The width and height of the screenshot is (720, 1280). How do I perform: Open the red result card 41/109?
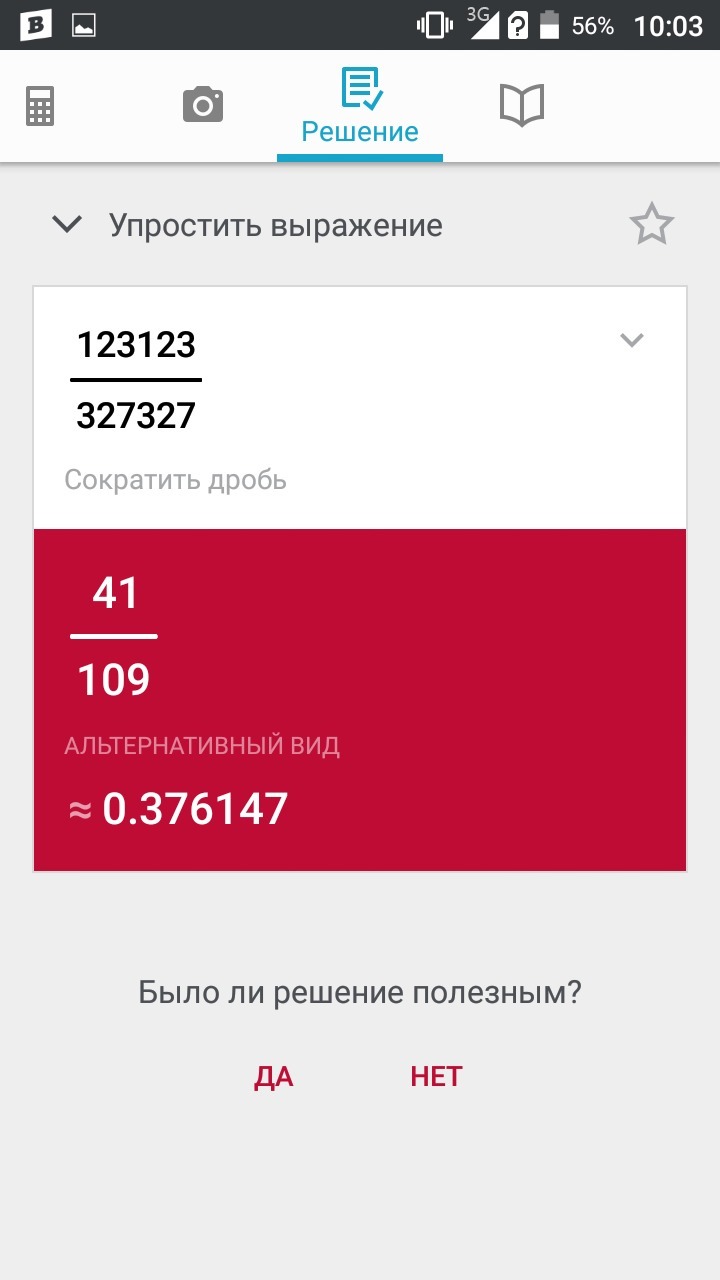pyautogui.click(x=360, y=699)
